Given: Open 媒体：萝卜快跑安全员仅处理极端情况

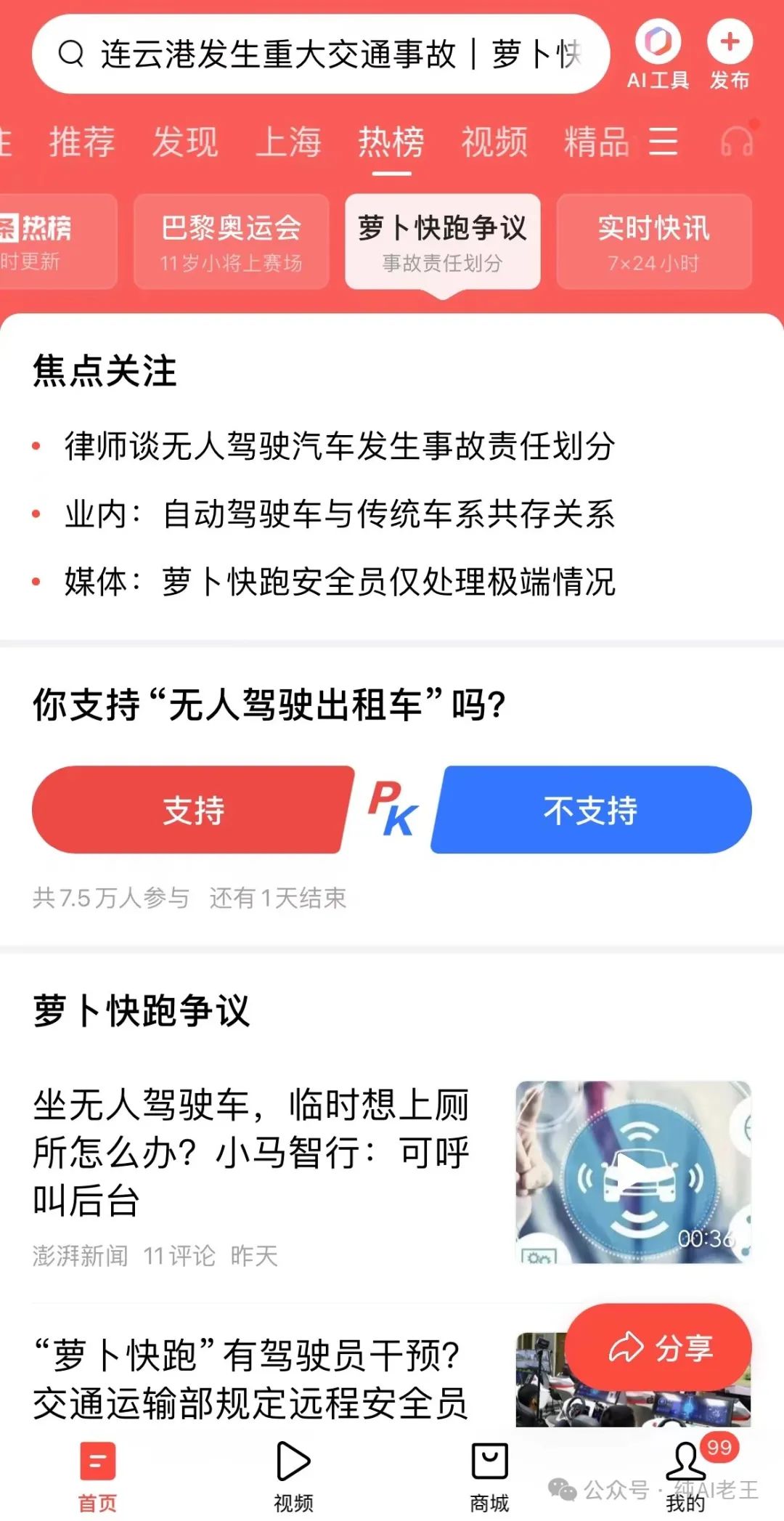Looking at the screenshot, I should (x=340, y=582).
